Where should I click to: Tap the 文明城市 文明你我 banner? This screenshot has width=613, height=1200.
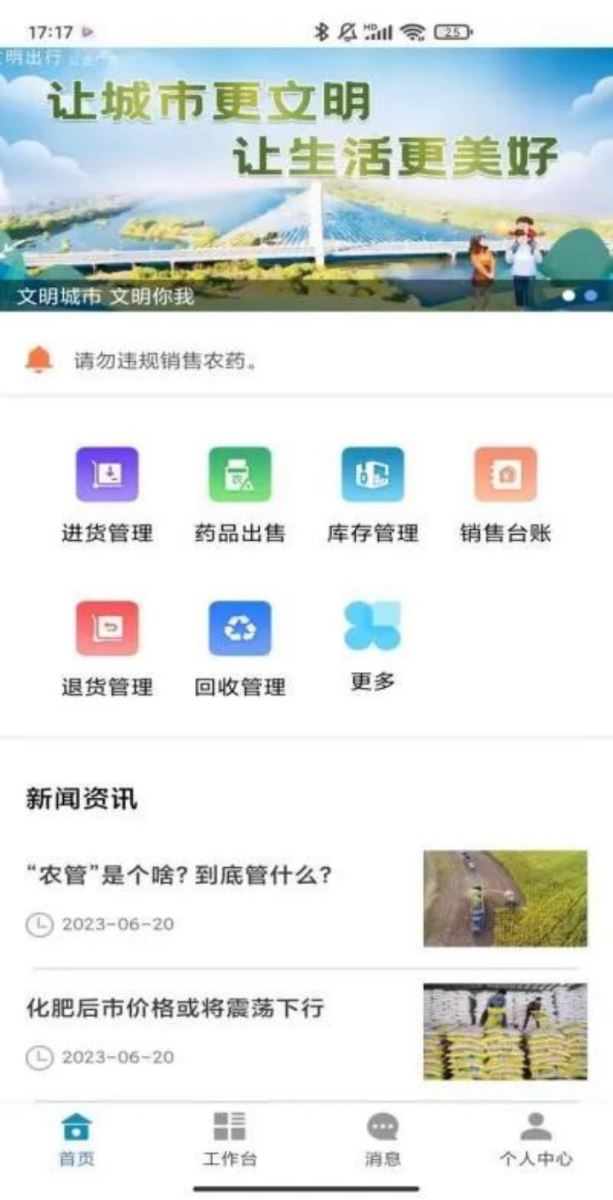click(306, 180)
